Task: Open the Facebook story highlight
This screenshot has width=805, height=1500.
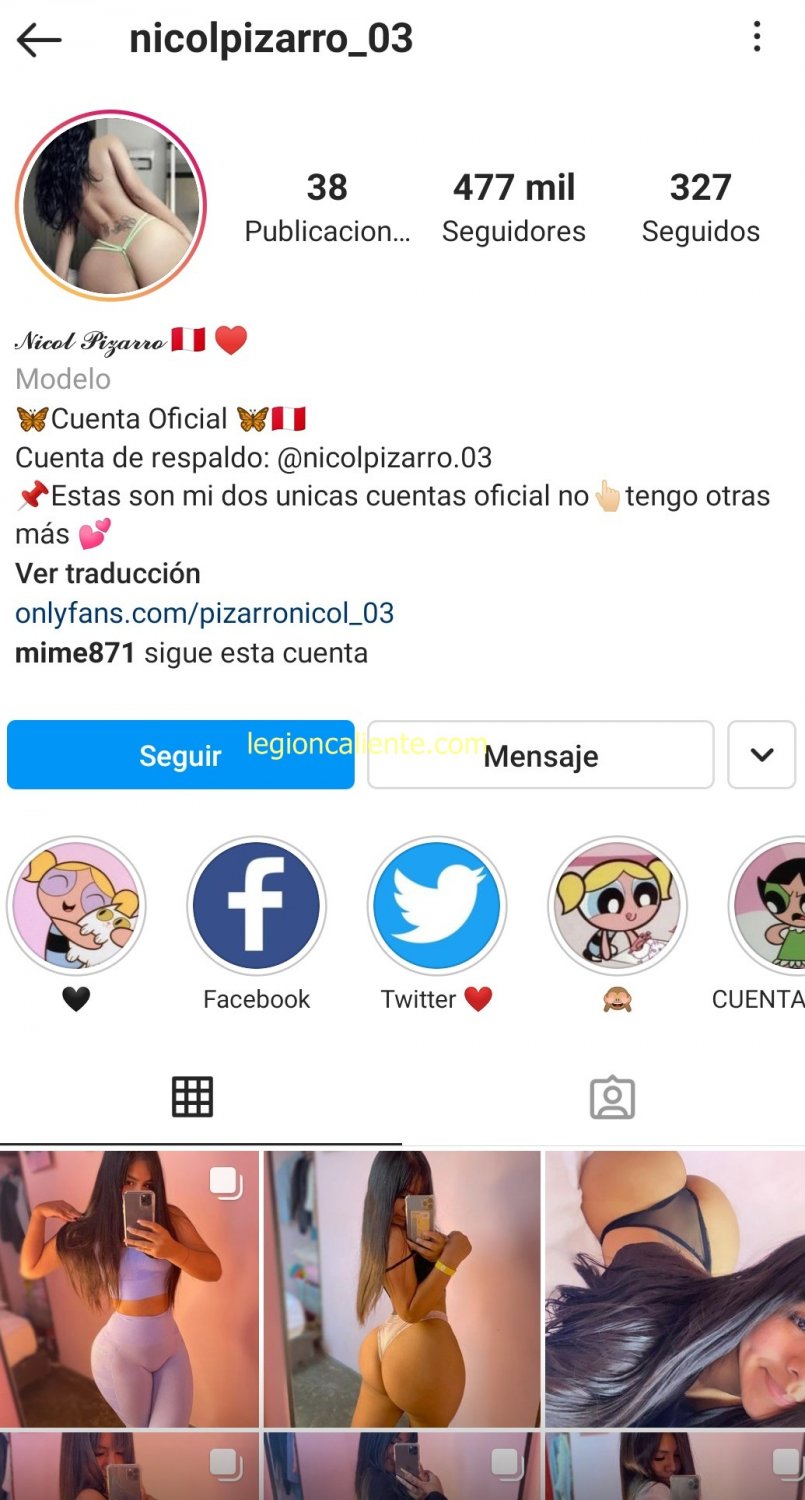Action: [x=256, y=906]
